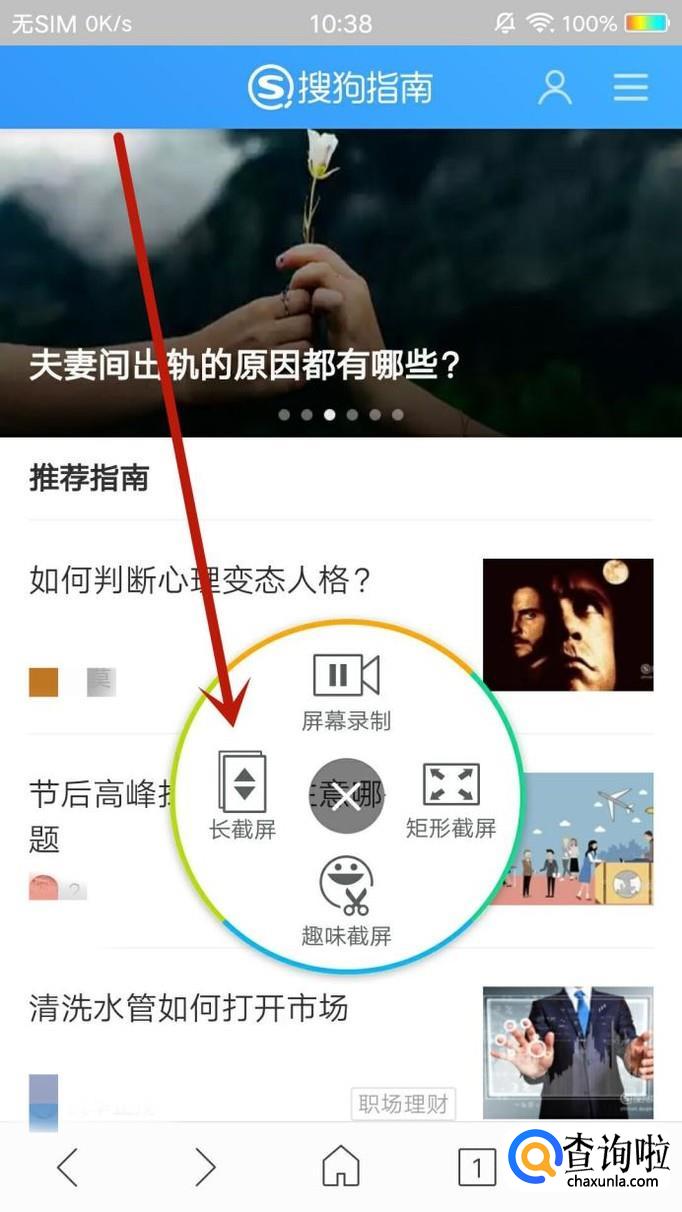Open 趣味截屏 fun screenshot
Image resolution: width=682 pixels, height=1212 pixels.
[x=346, y=900]
